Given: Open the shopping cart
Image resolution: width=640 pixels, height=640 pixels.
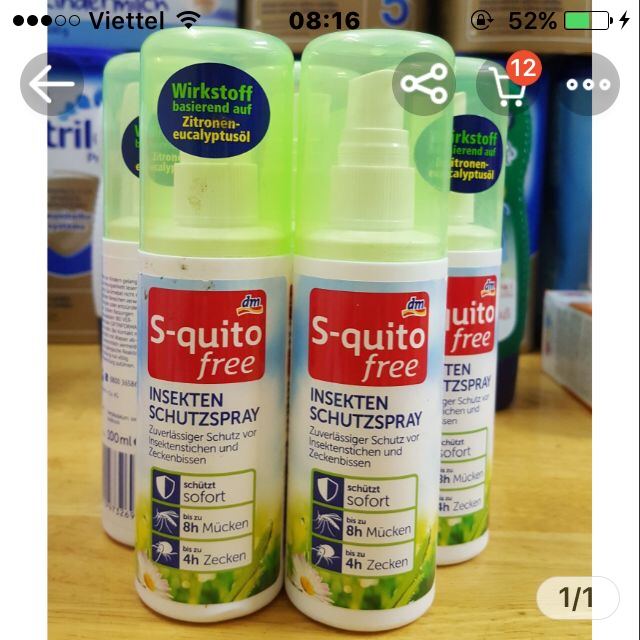Looking at the screenshot, I should click(506, 85).
